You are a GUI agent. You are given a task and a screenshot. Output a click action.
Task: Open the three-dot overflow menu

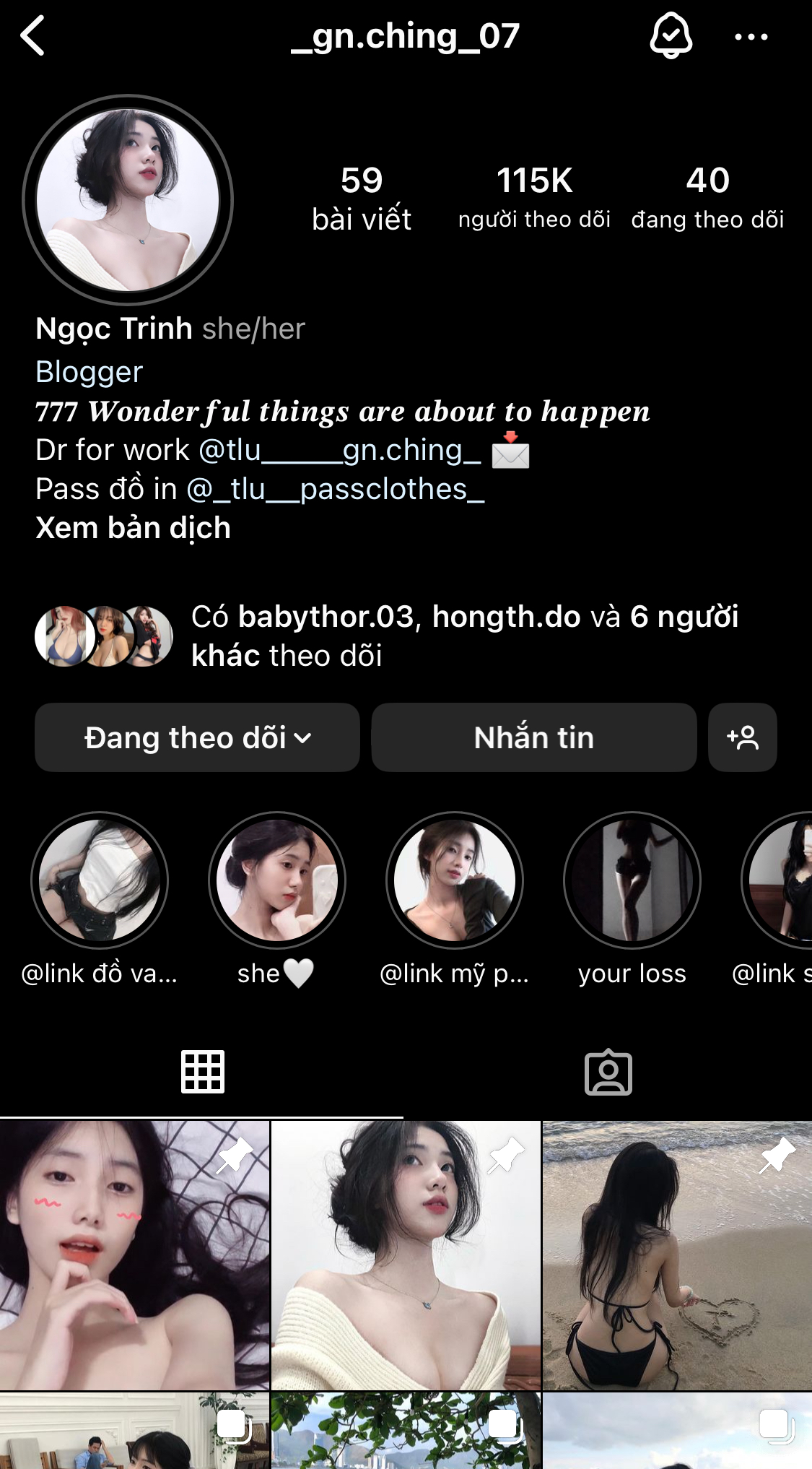751,36
